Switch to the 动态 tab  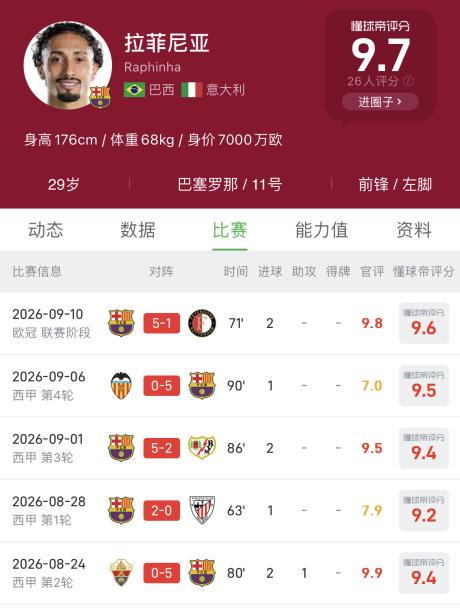(46, 230)
